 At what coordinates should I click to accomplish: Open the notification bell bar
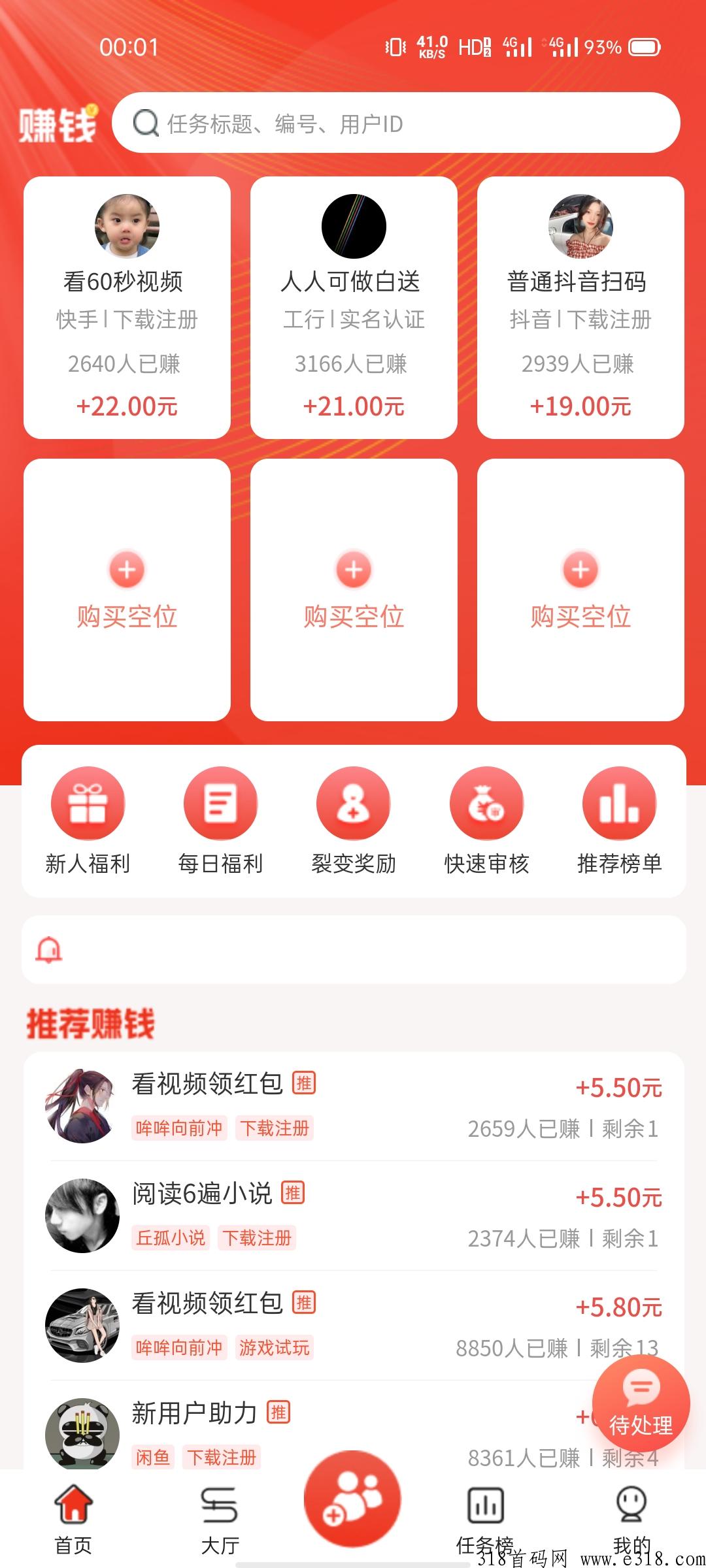coord(354,949)
